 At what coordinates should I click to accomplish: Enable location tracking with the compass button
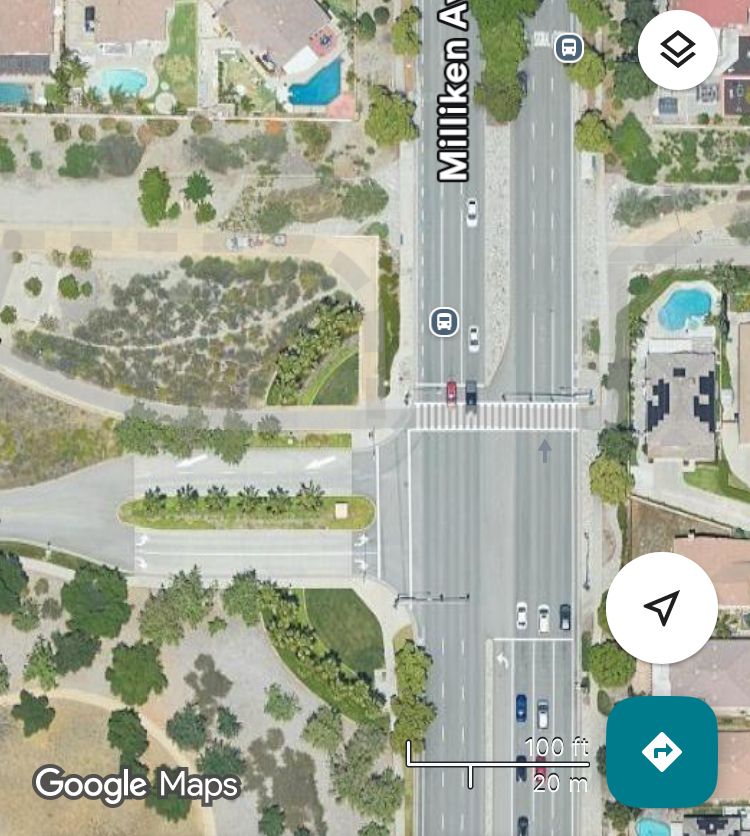(662, 608)
